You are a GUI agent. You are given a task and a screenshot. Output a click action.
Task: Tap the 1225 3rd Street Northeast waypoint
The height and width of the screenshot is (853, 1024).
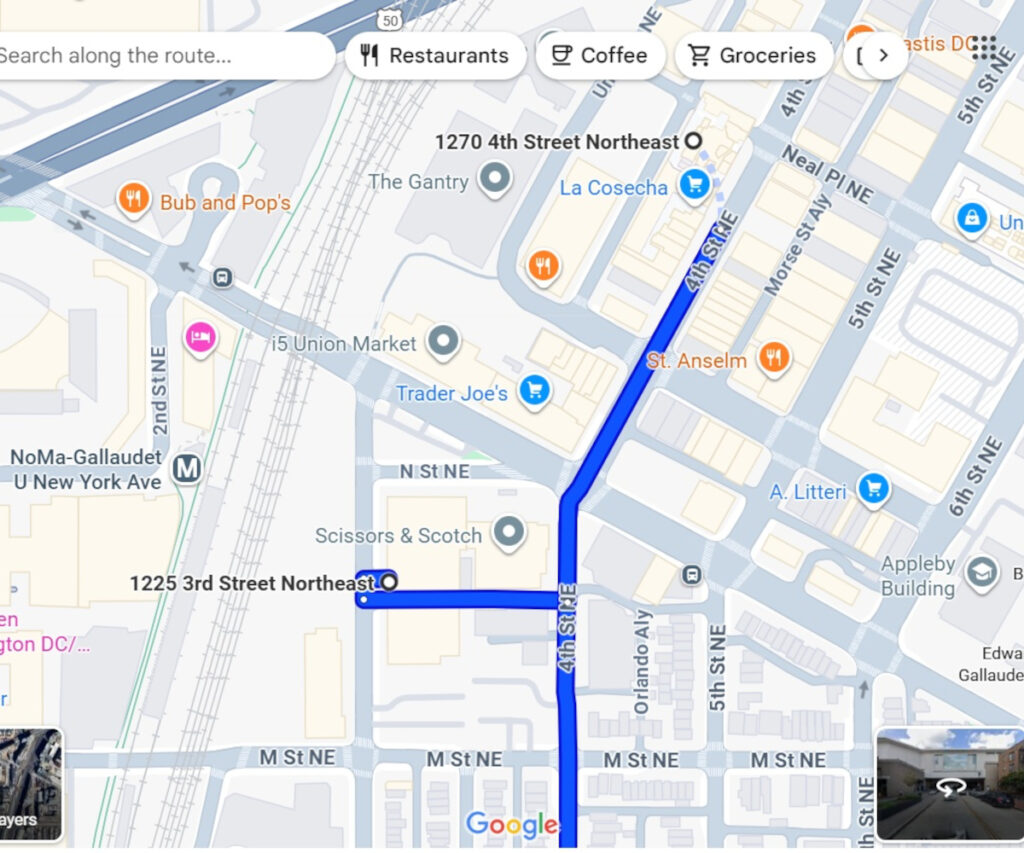tap(389, 582)
